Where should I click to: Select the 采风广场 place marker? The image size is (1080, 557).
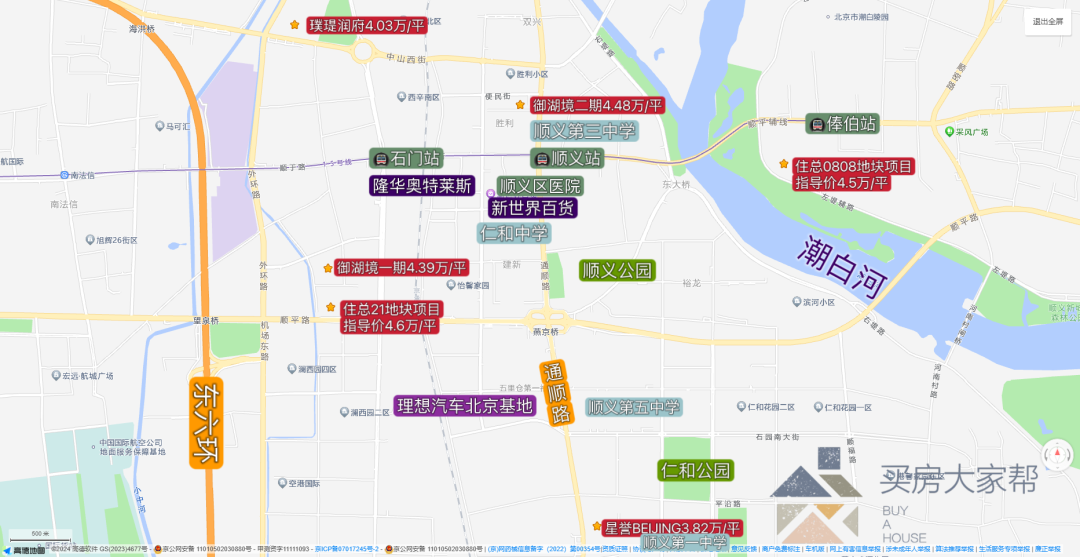coord(949,131)
